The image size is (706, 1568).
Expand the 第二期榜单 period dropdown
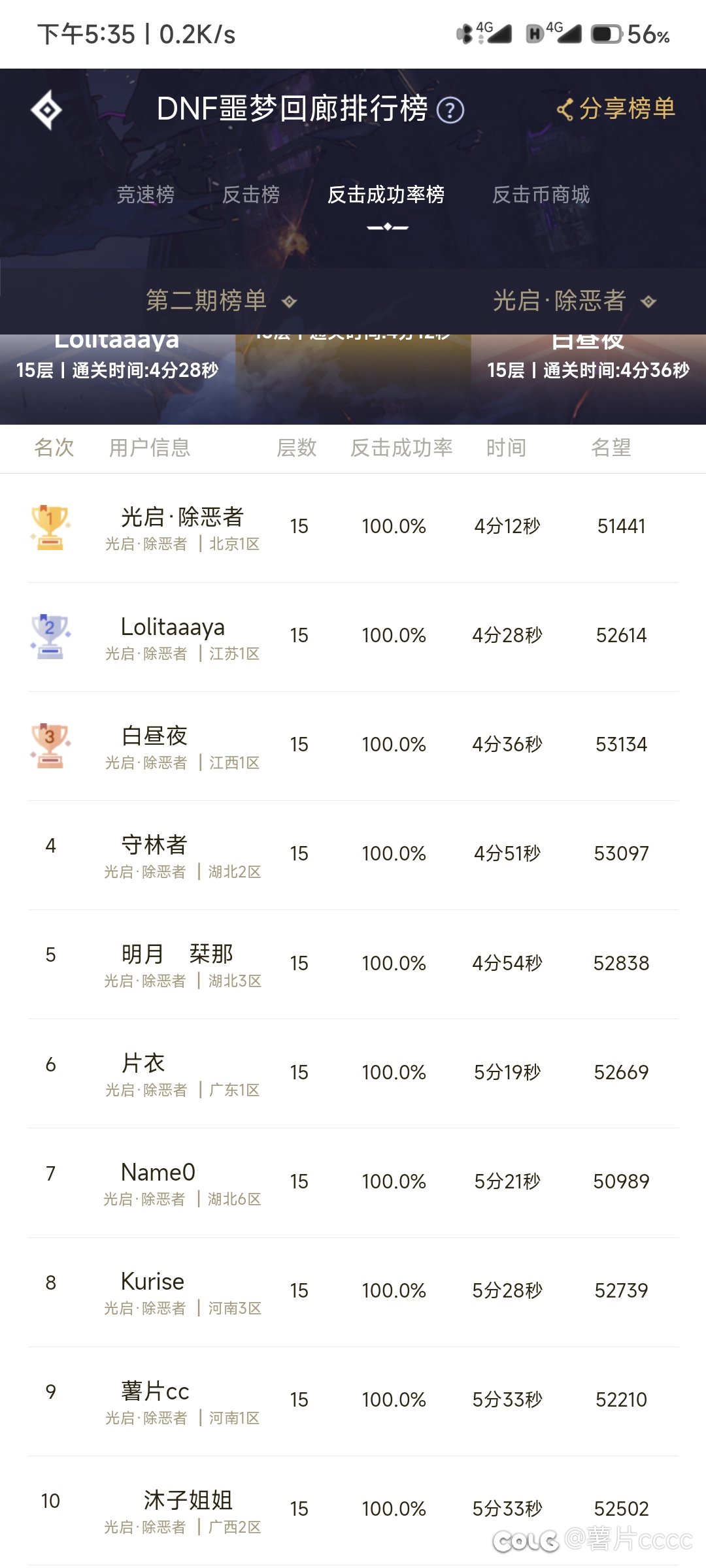[x=221, y=301]
